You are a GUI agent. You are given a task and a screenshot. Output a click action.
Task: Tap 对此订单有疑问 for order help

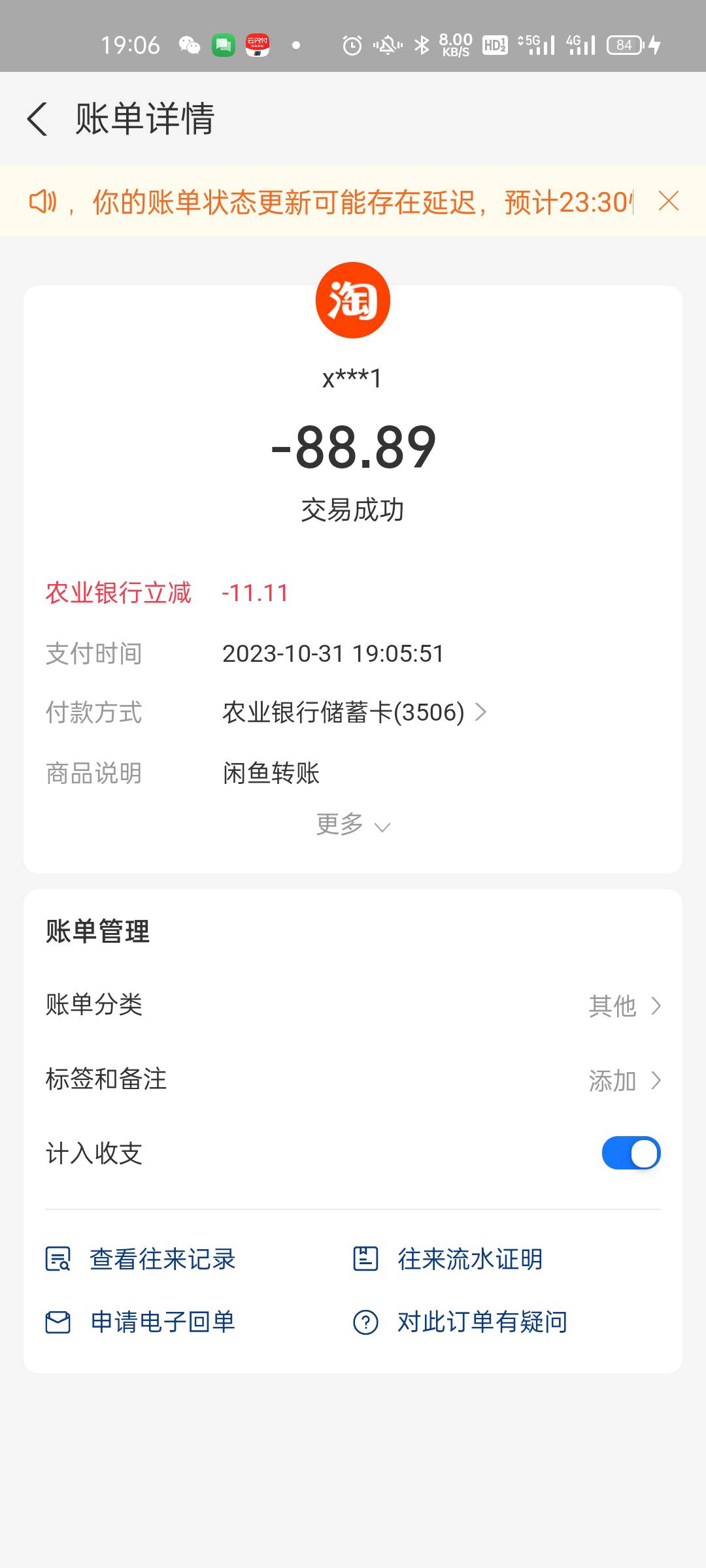pos(460,1322)
